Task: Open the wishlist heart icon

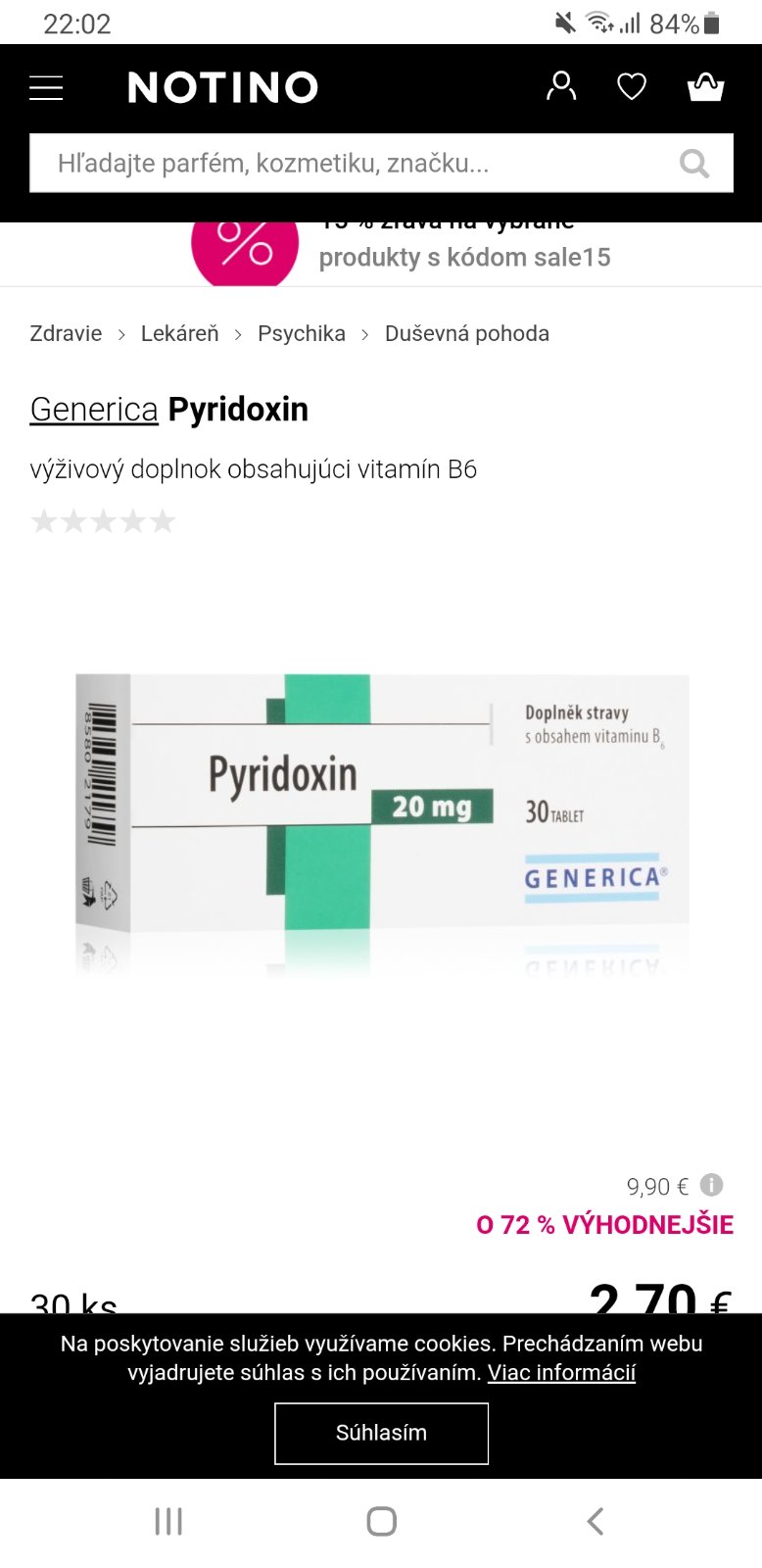Action: pyautogui.click(x=632, y=87)
